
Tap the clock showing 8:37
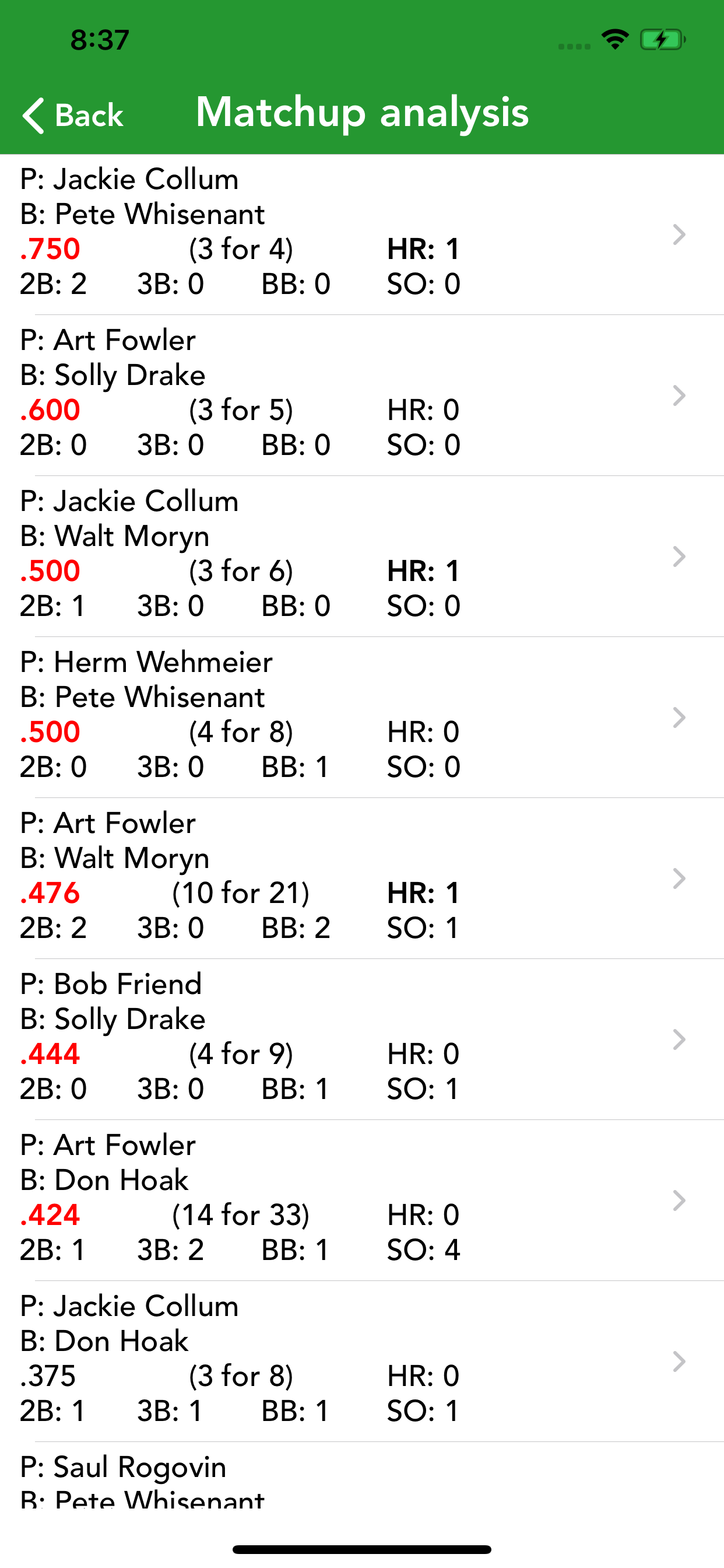pyautogui.click(x=99, y=40)
